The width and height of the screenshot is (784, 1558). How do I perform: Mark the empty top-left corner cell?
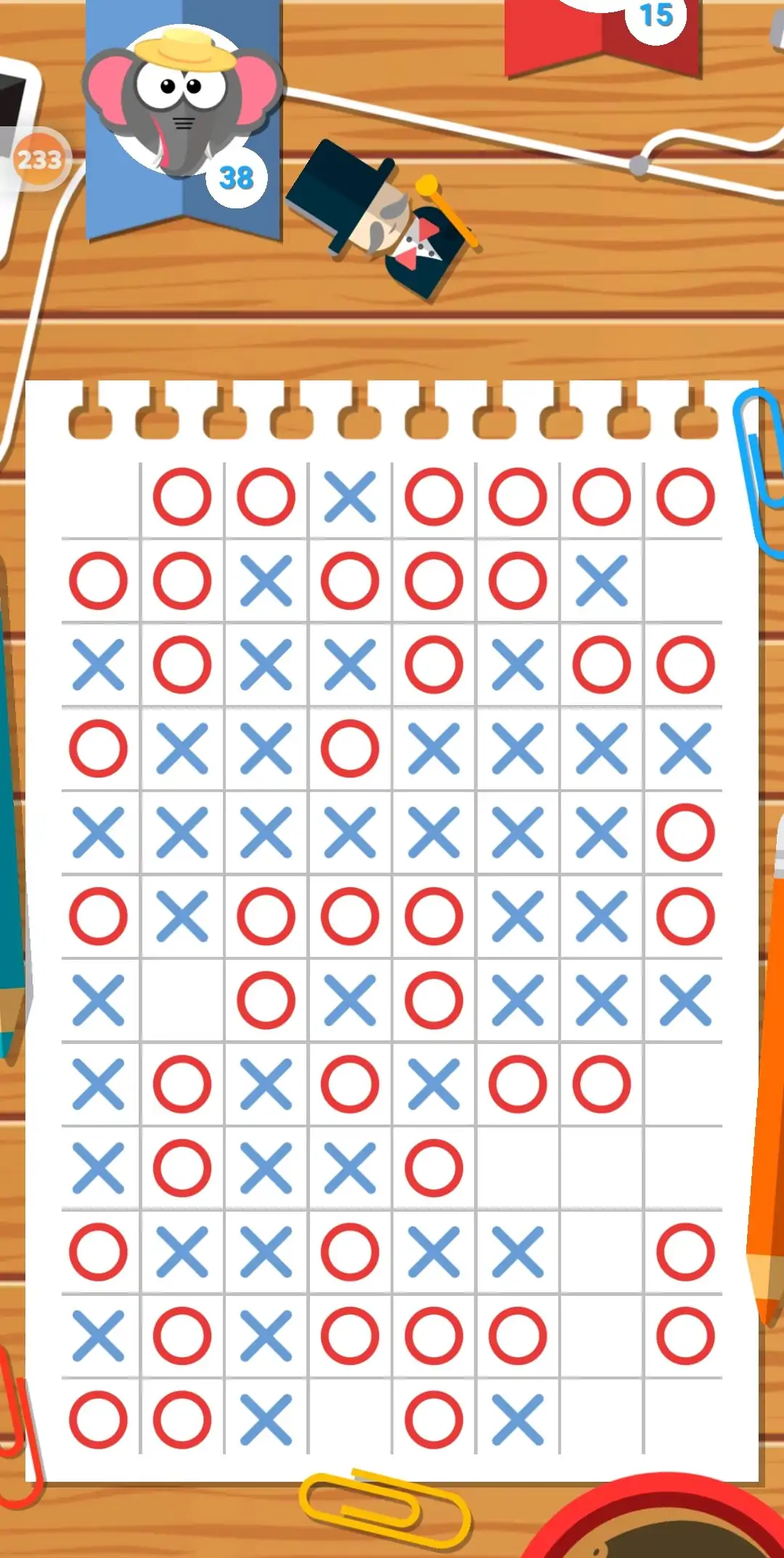click(x=99, y=497)
